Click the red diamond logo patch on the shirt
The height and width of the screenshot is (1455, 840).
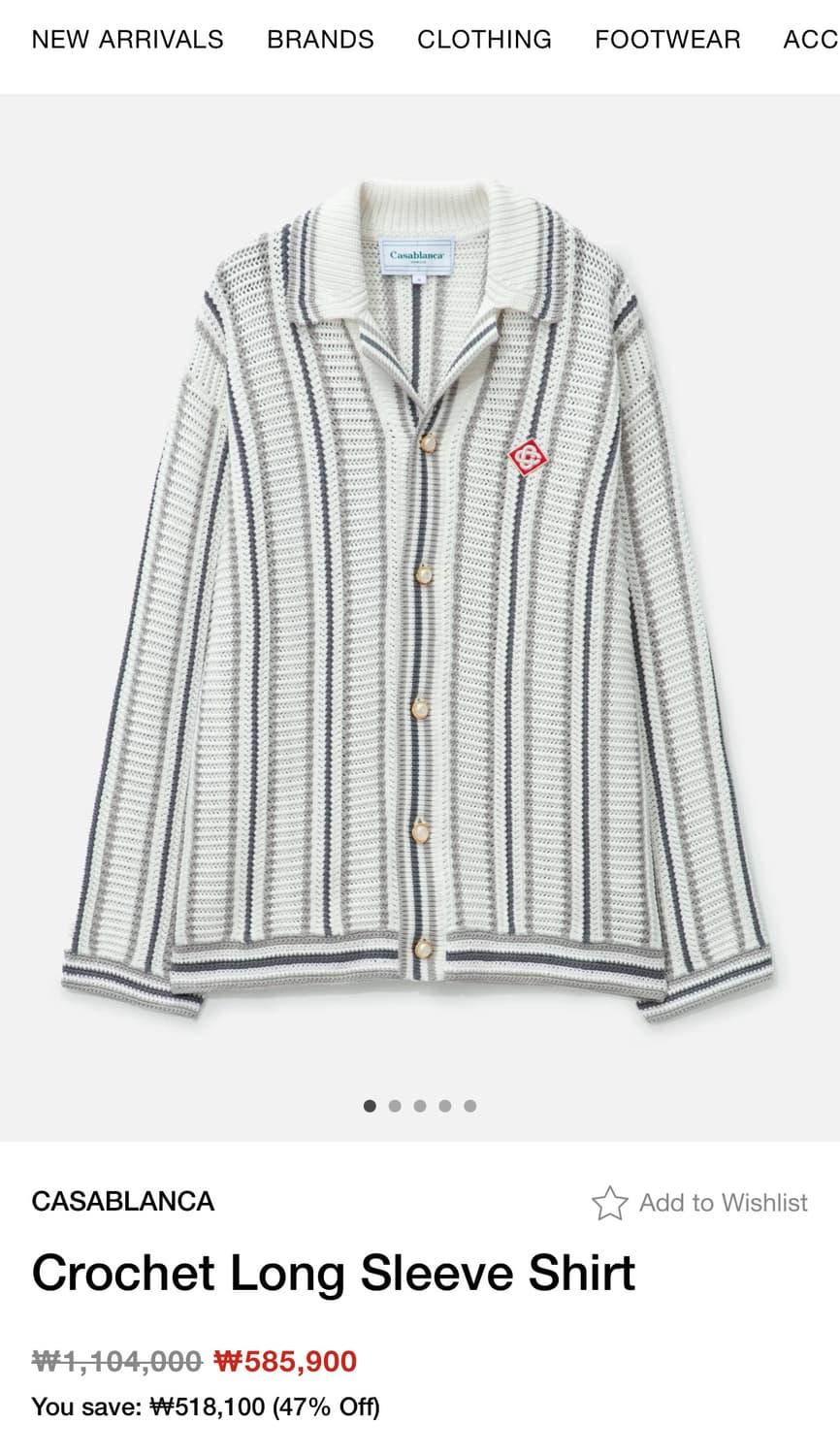[528, 456]
